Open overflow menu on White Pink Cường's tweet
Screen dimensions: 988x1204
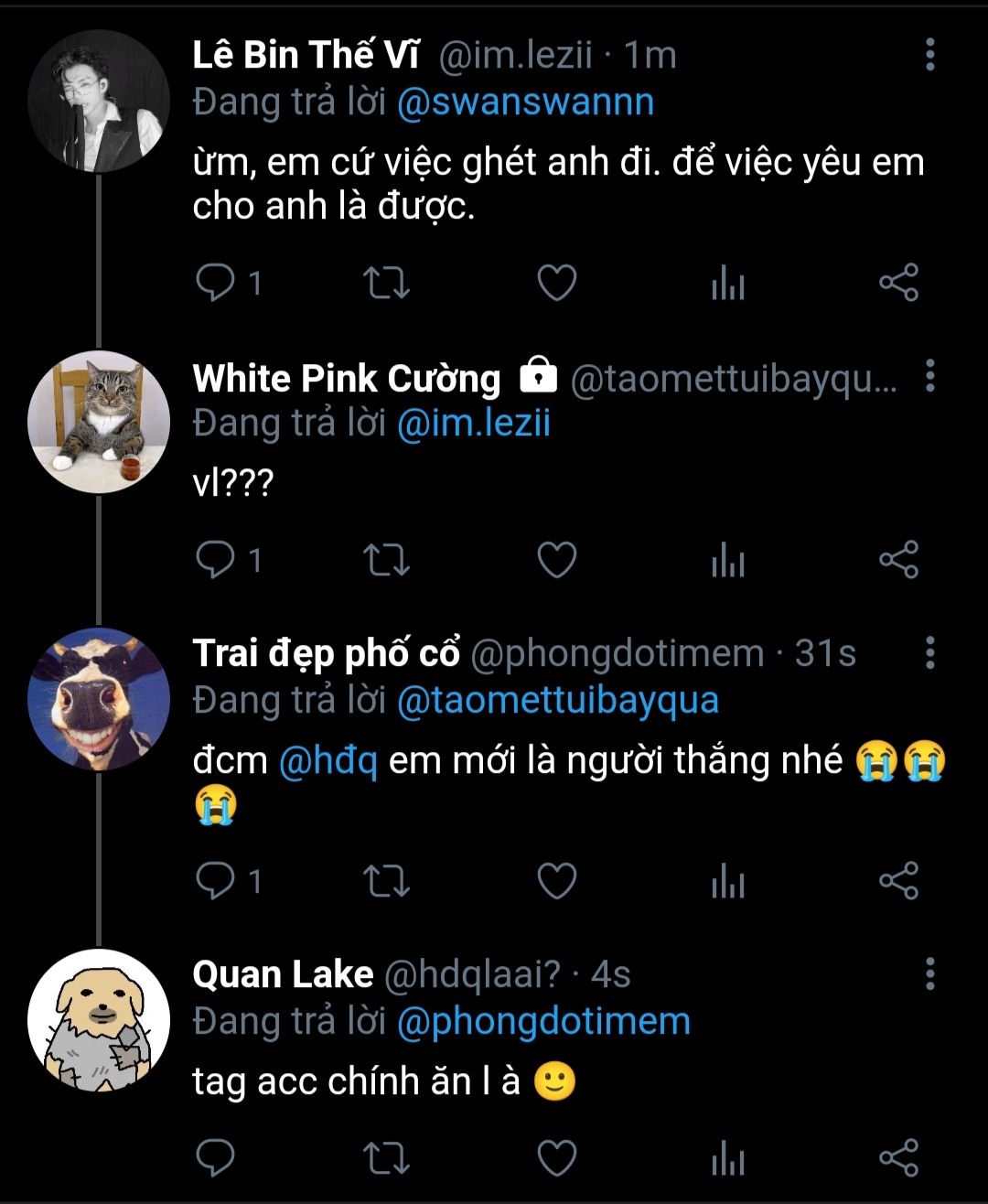(x=929, y=376)
